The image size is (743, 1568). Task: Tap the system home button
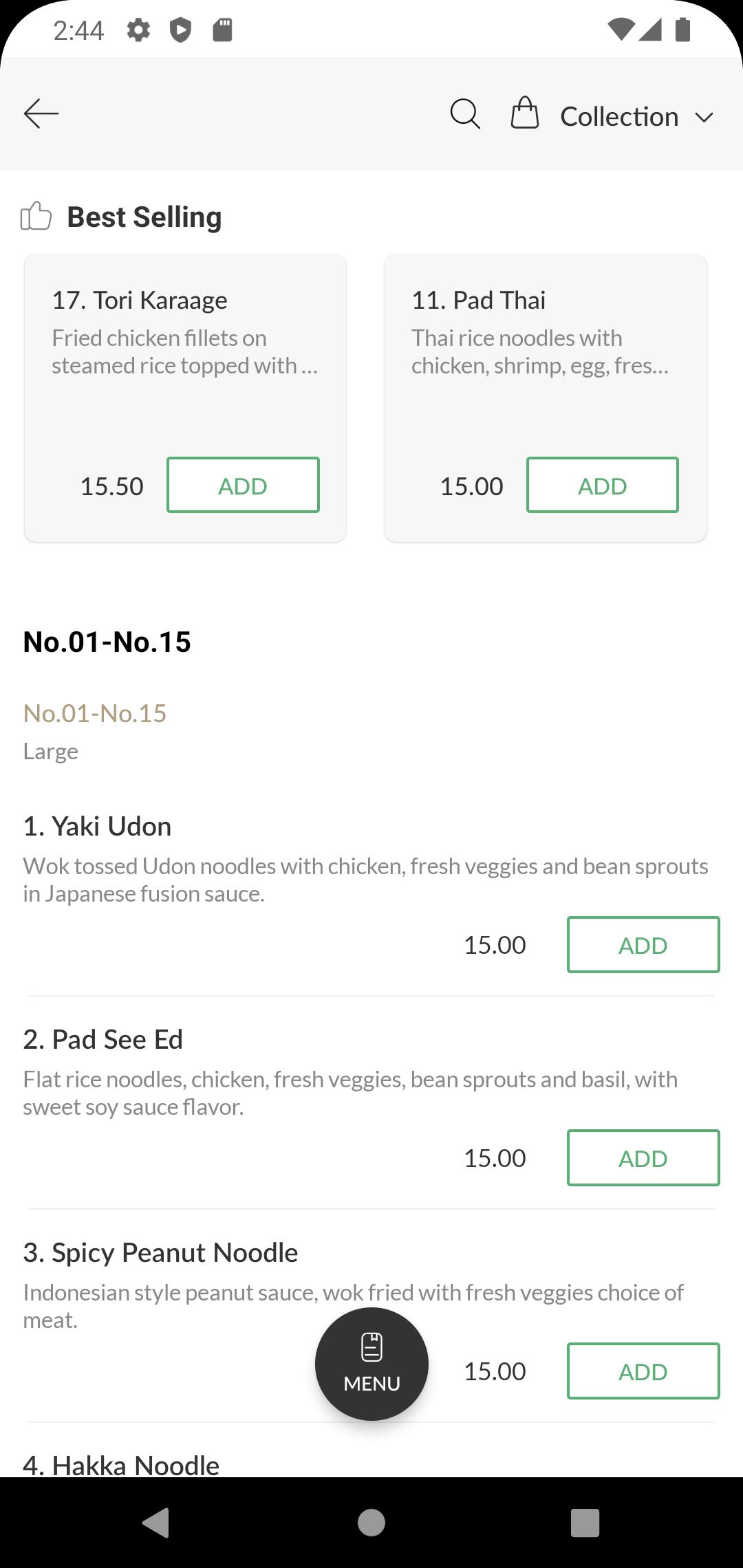tap(371, 1523)
